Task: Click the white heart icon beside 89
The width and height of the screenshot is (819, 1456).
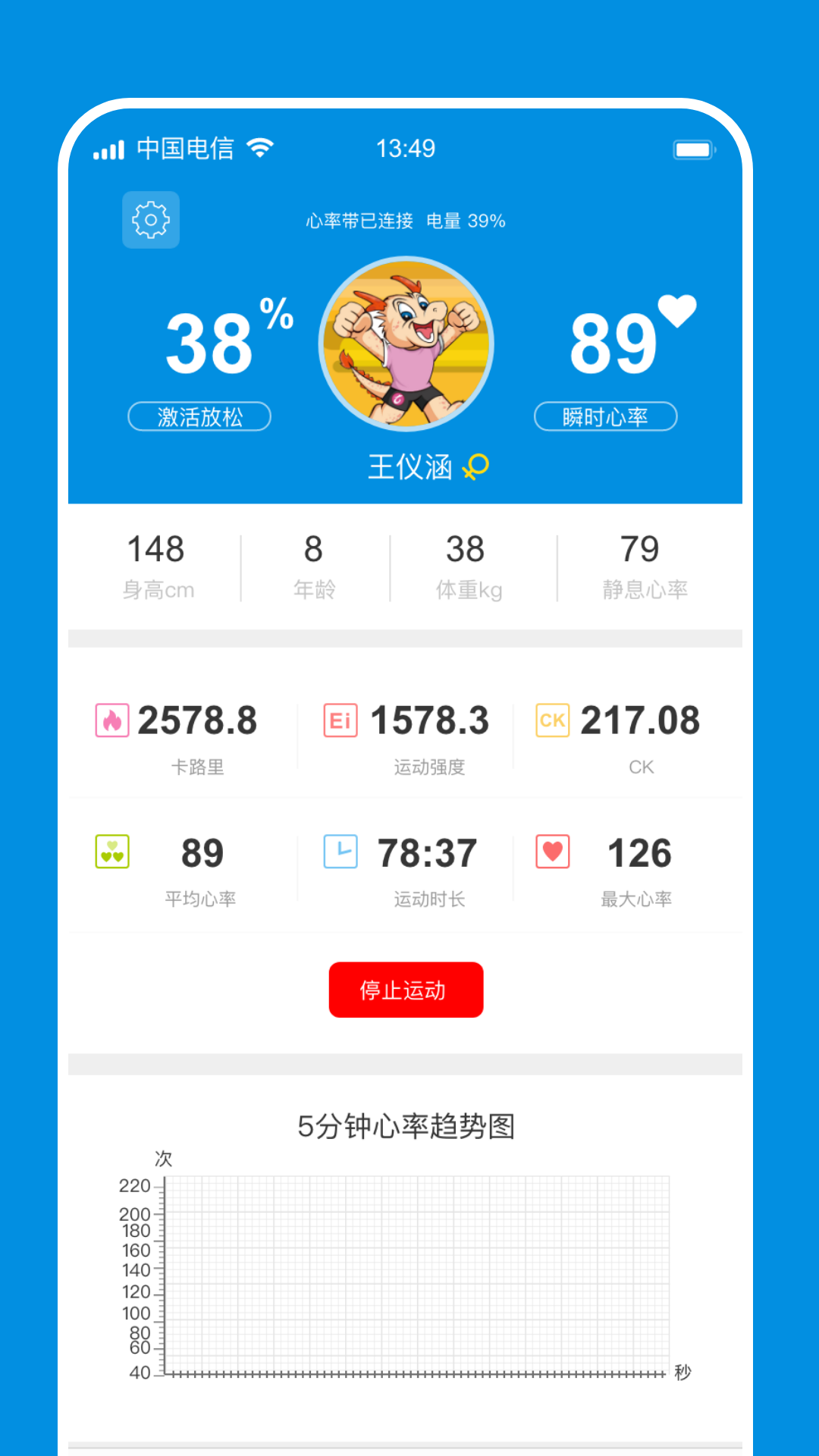Action: coord(677,311)
